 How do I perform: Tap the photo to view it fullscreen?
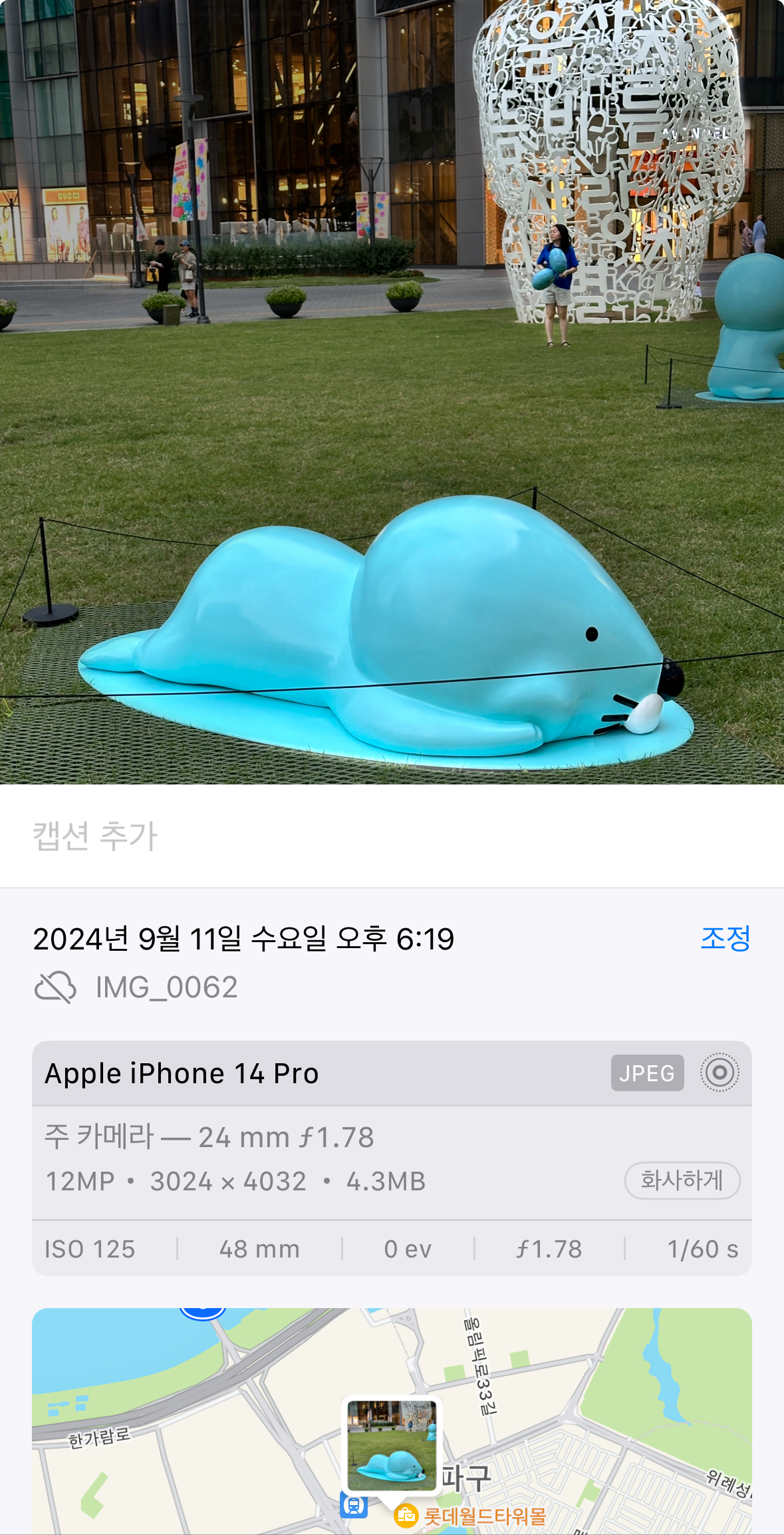coord(392,392)
